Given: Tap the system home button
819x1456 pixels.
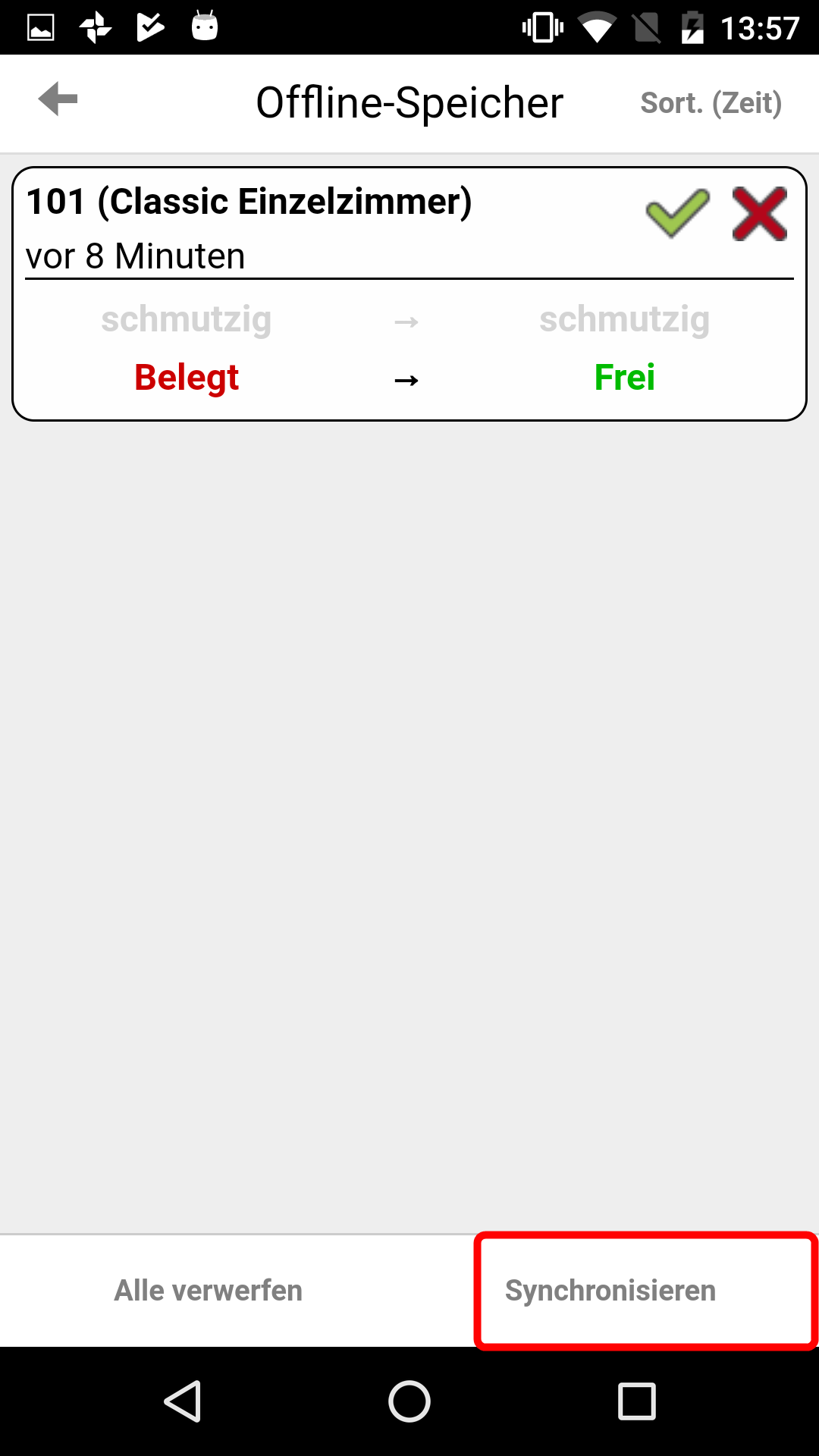Looking at the screenshot, I should (x=409, y=1401).
